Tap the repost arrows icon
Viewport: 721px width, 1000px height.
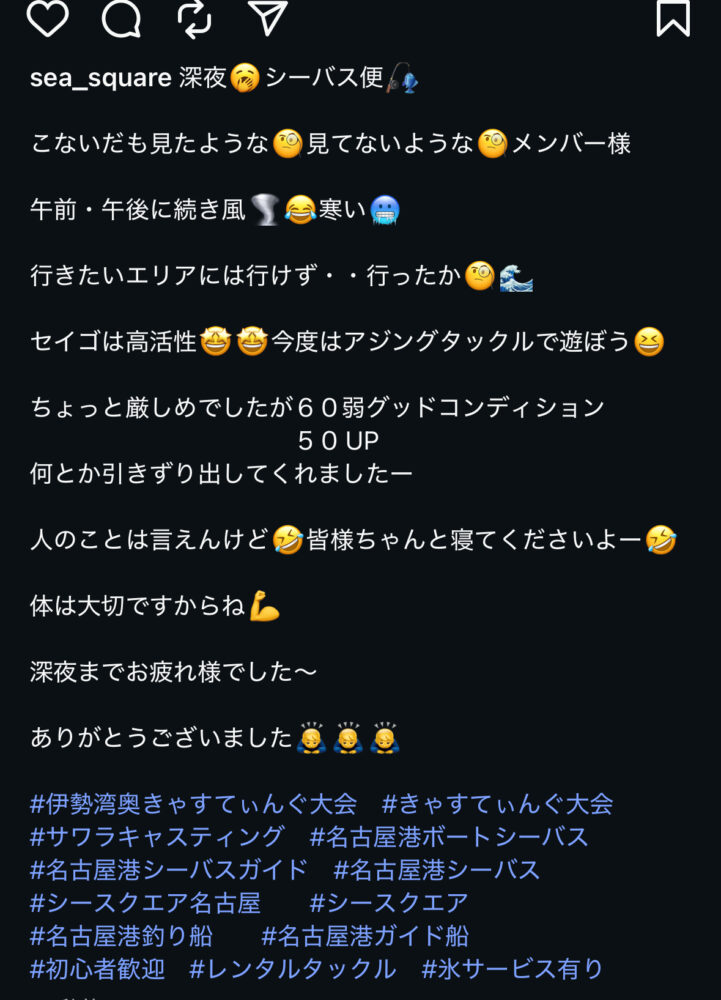pyautogui.click(x=194, y=17)
